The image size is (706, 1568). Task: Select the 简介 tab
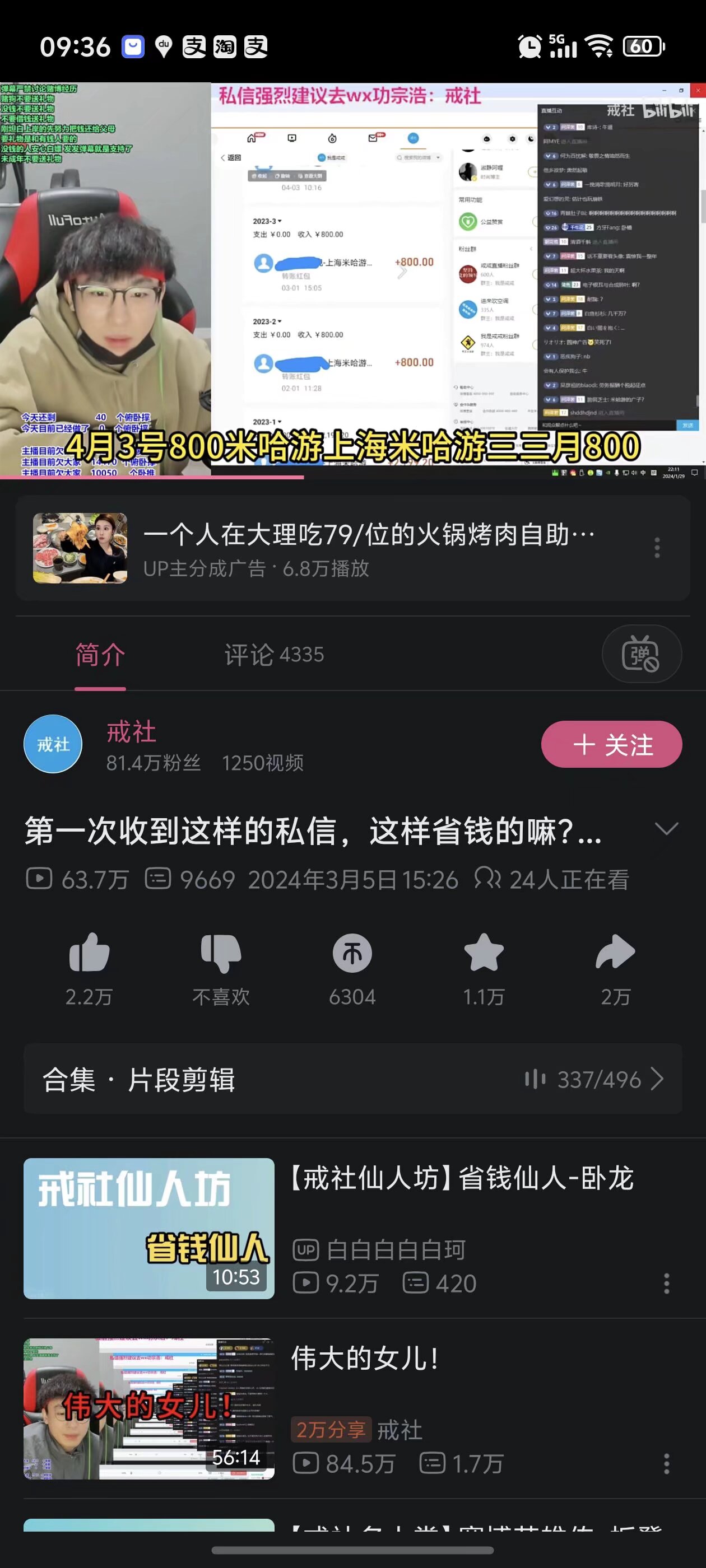click(x=100, y=655)
